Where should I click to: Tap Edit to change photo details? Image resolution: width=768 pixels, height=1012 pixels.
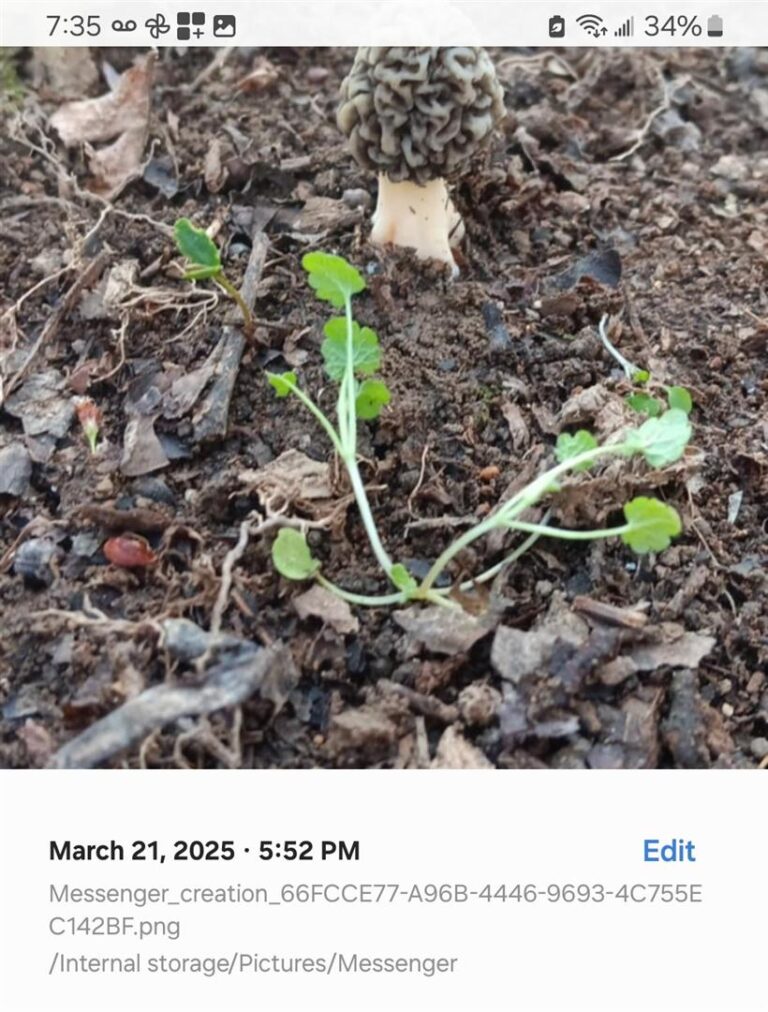[668, 851]
